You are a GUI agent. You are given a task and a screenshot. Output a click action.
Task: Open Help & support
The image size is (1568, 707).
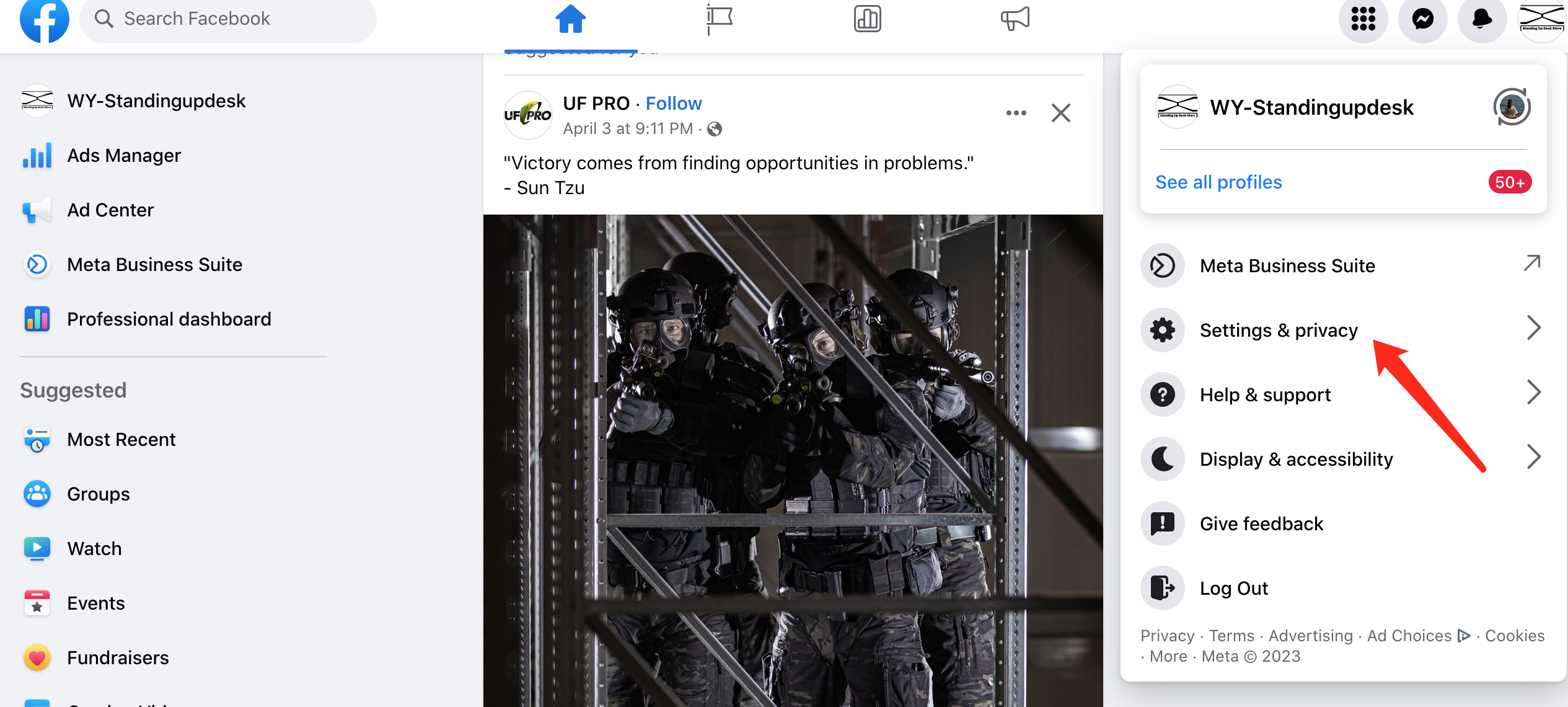click(x=1265, y=394)
